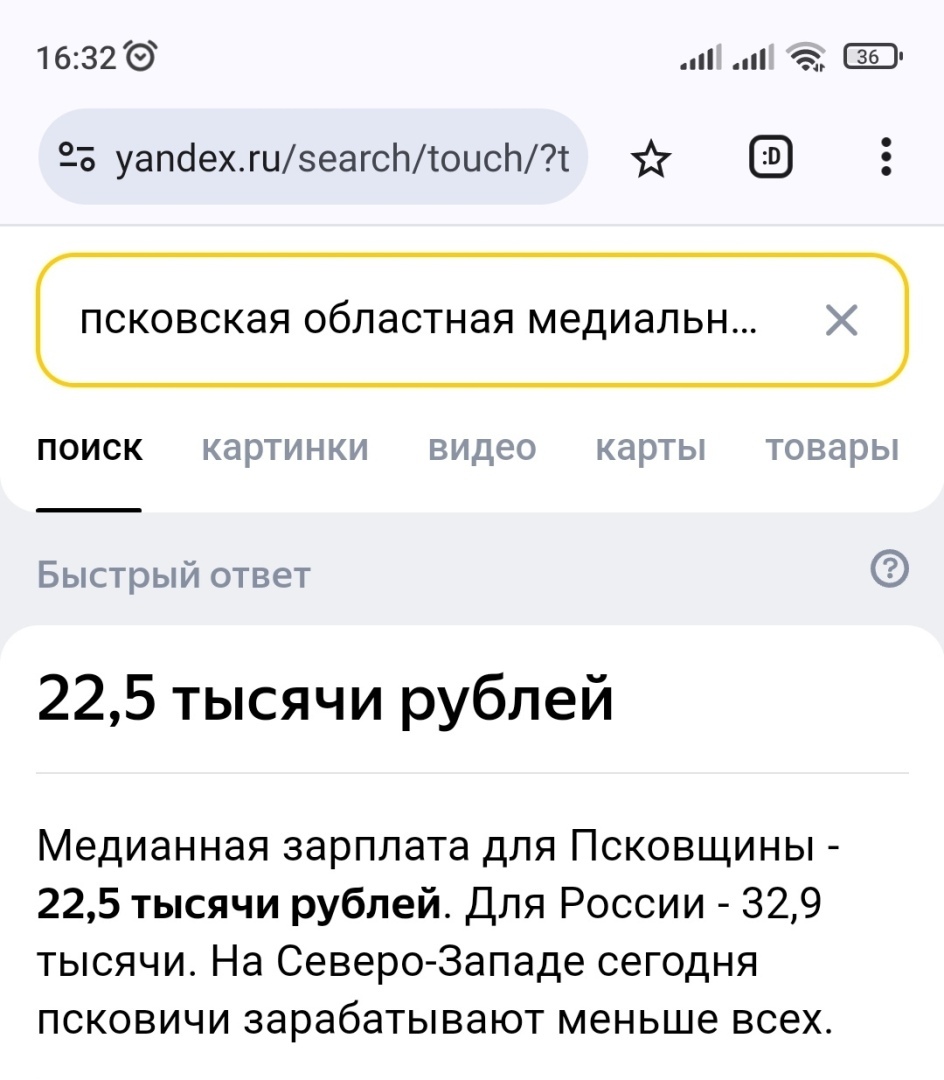Open the browser tab switcher
Screen dimensions: 944x1080
coord(771,158)
